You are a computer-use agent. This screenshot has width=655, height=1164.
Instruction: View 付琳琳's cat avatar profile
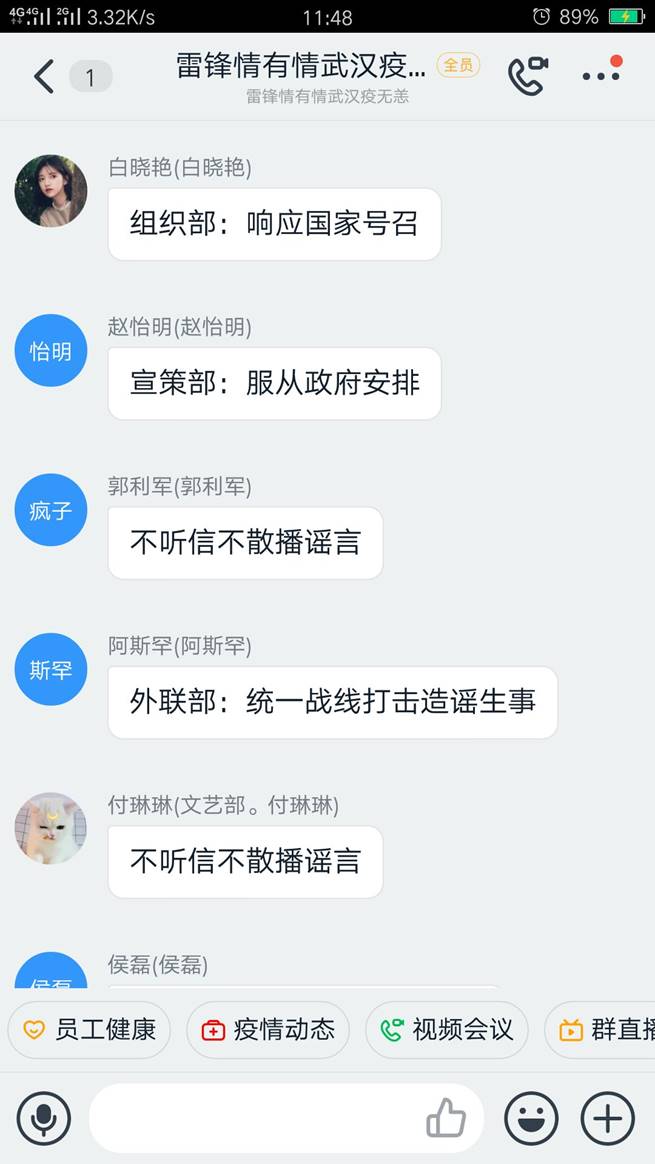pos(51,829)
